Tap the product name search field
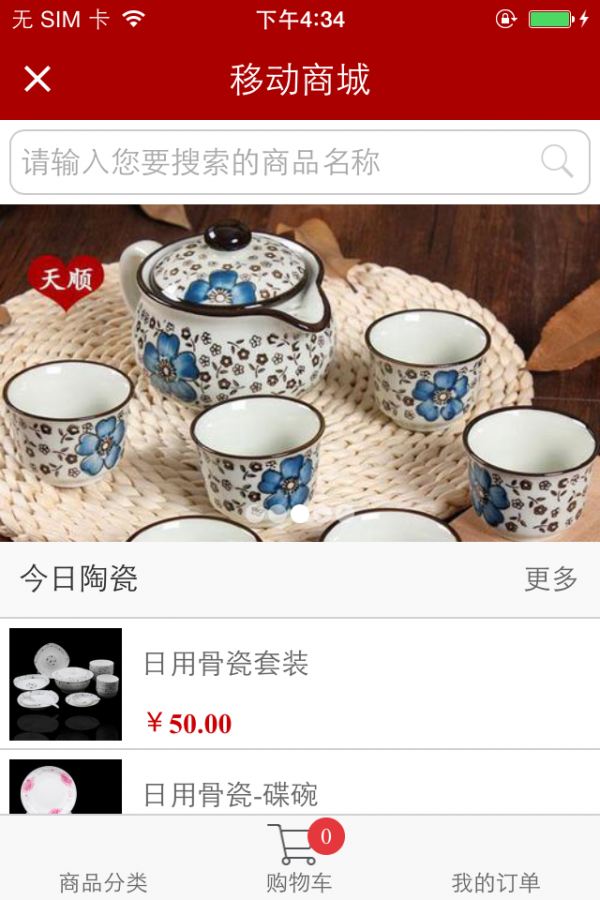The width and height of the screenshot is (600, 900). (x=270, y=162)
